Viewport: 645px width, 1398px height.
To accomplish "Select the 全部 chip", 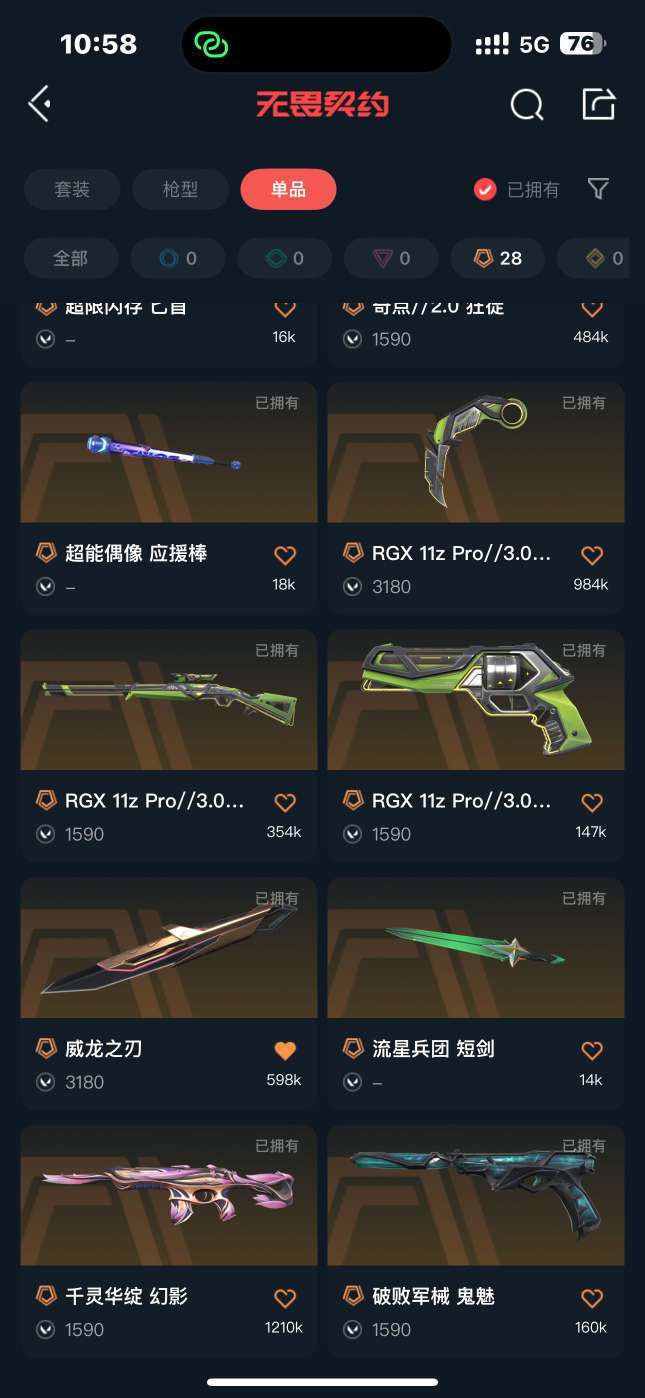I will click(71, 258).
